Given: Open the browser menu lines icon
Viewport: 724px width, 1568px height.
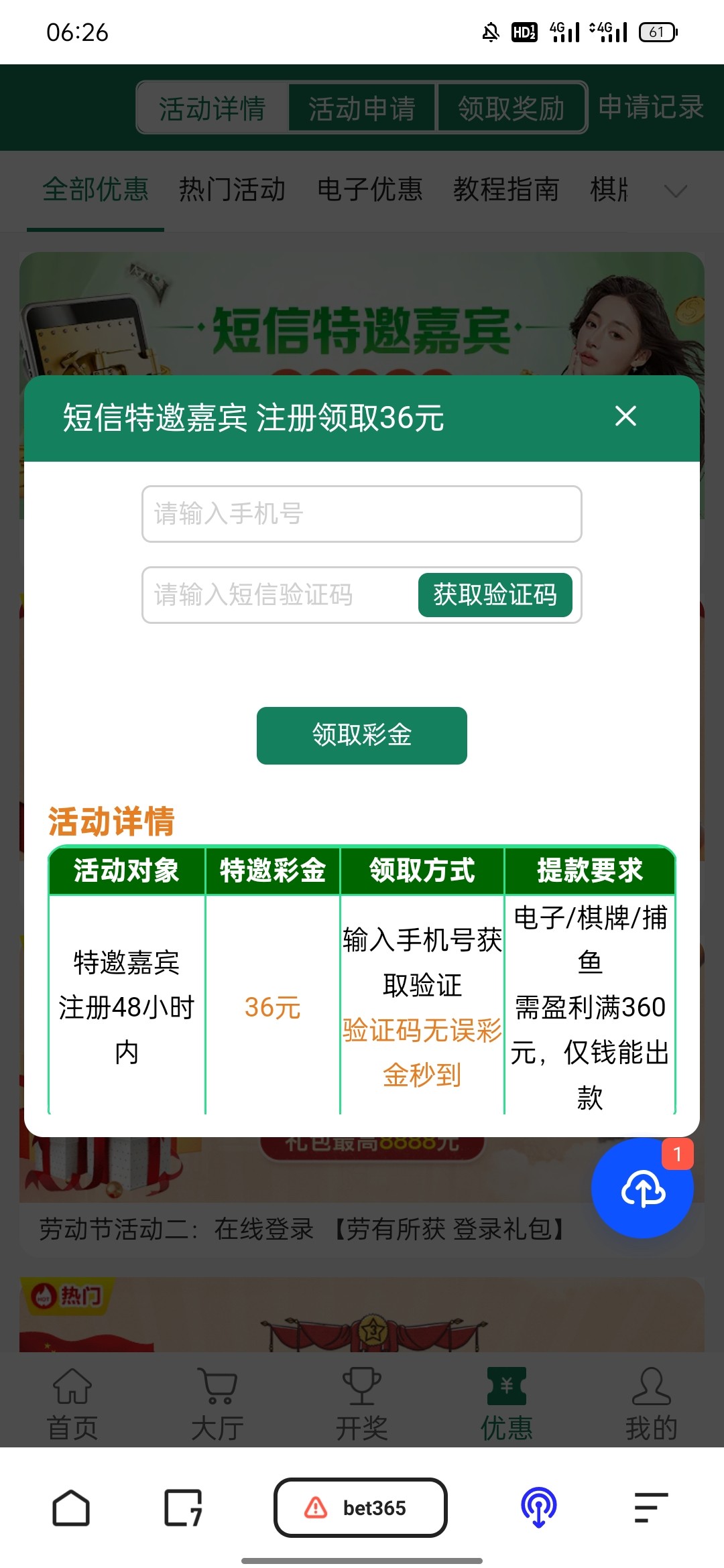Looking at the screenshot, I should (650, 1508).
